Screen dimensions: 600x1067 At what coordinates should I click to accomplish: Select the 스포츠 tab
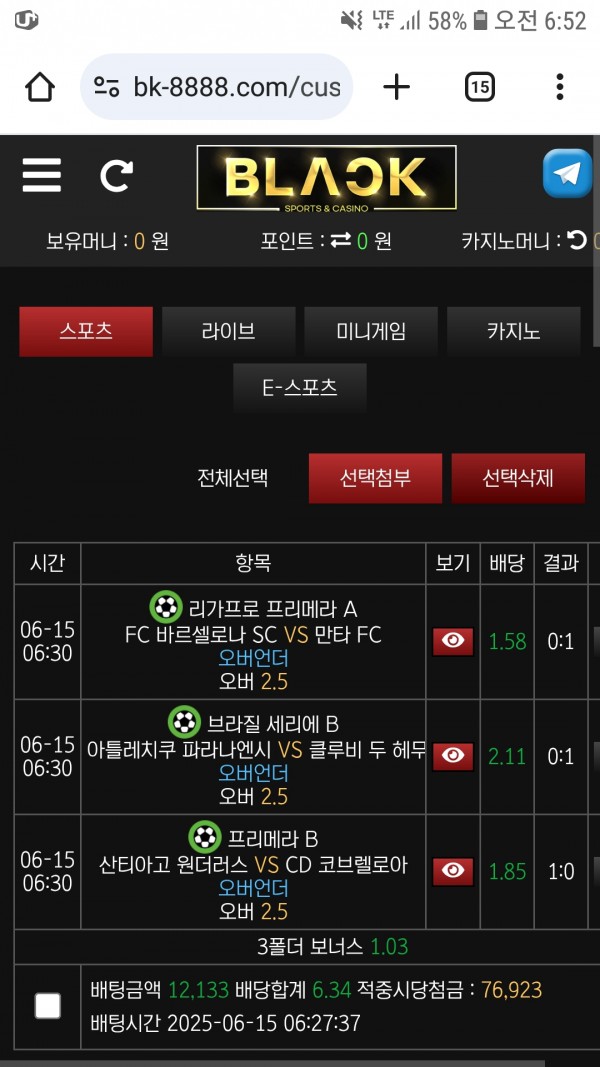[x=86, y=331]
